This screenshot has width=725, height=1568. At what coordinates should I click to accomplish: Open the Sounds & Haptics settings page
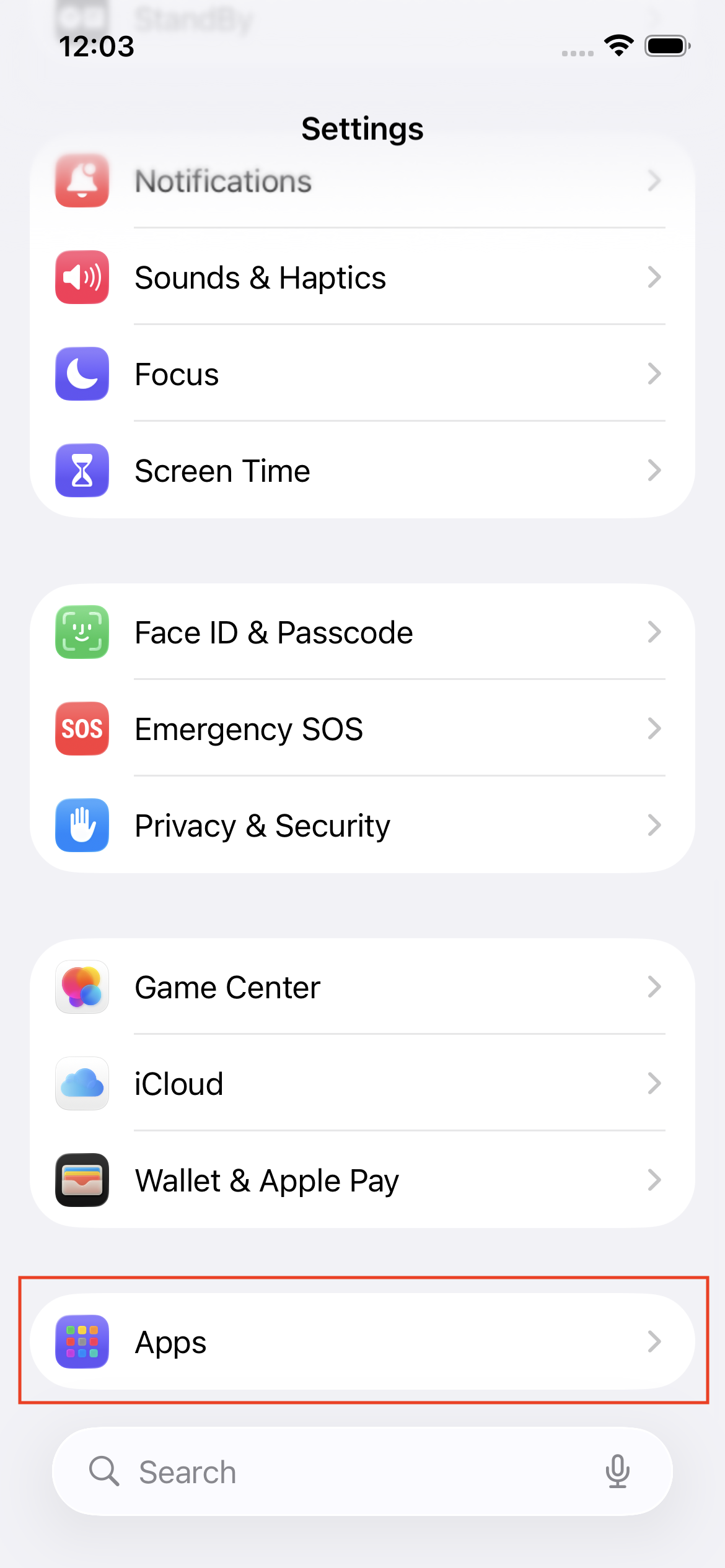click(x=362, y=277)
